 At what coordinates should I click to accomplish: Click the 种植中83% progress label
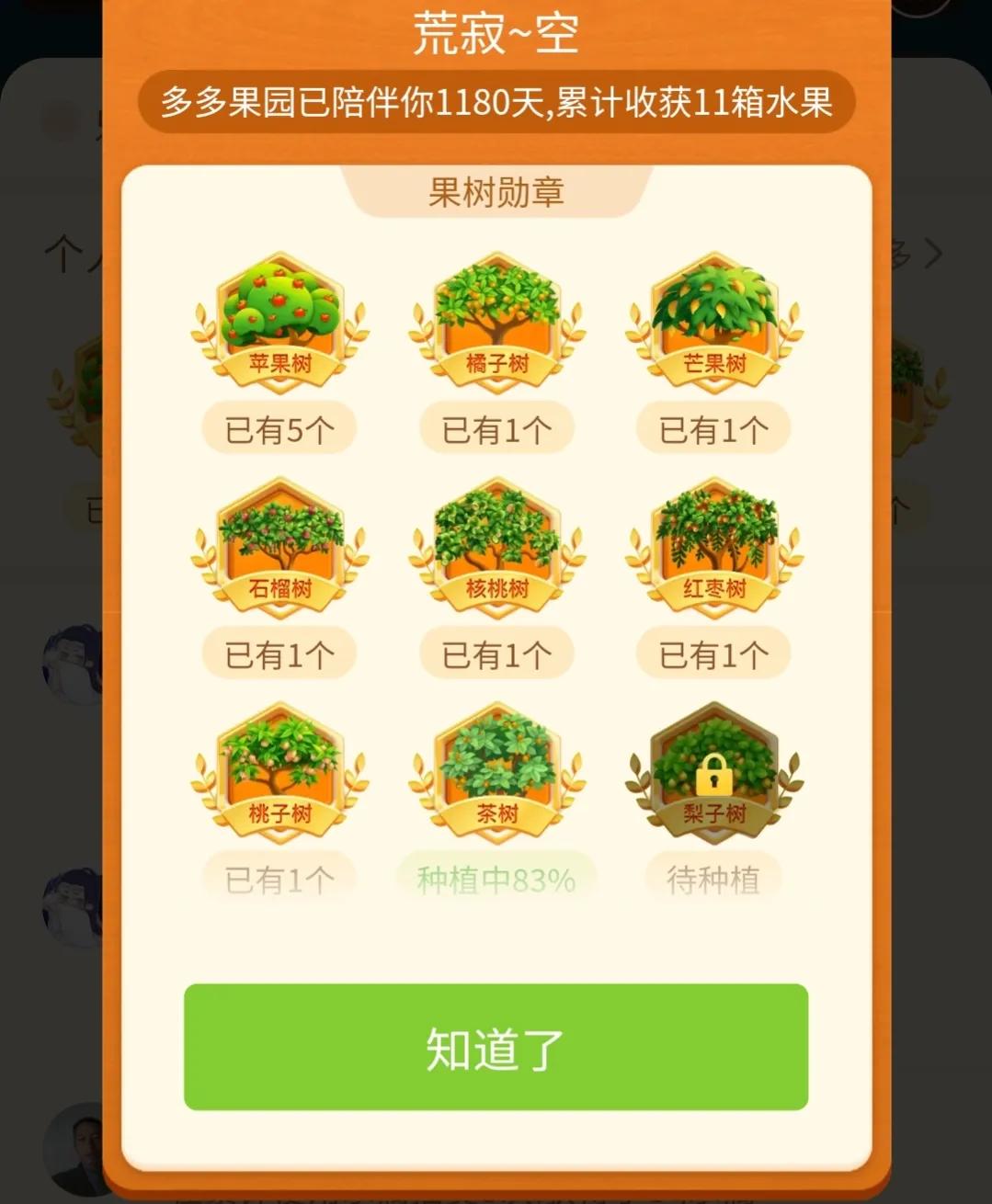coord(496,878)
